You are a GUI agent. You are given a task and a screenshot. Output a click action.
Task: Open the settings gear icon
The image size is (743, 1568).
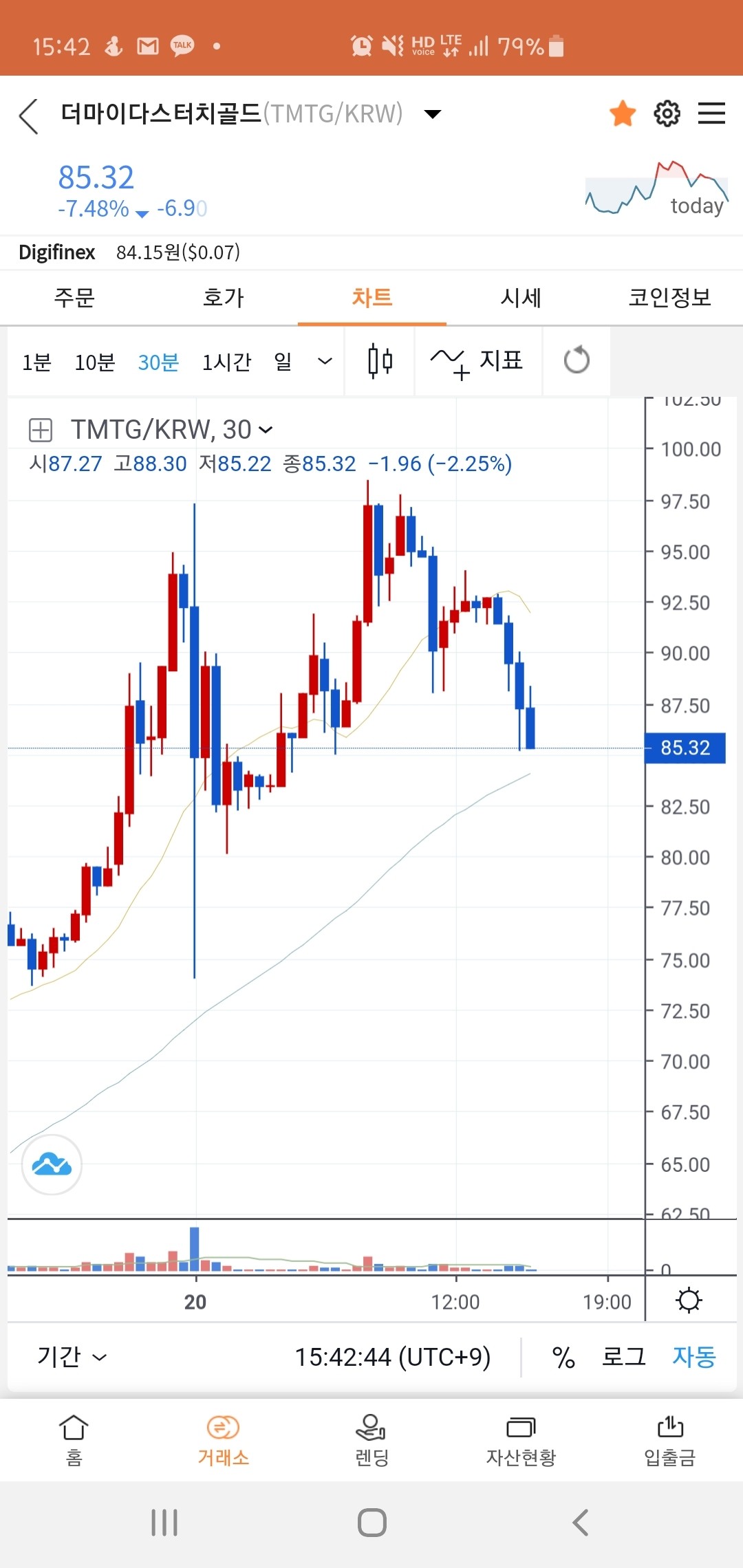(667, 113)
